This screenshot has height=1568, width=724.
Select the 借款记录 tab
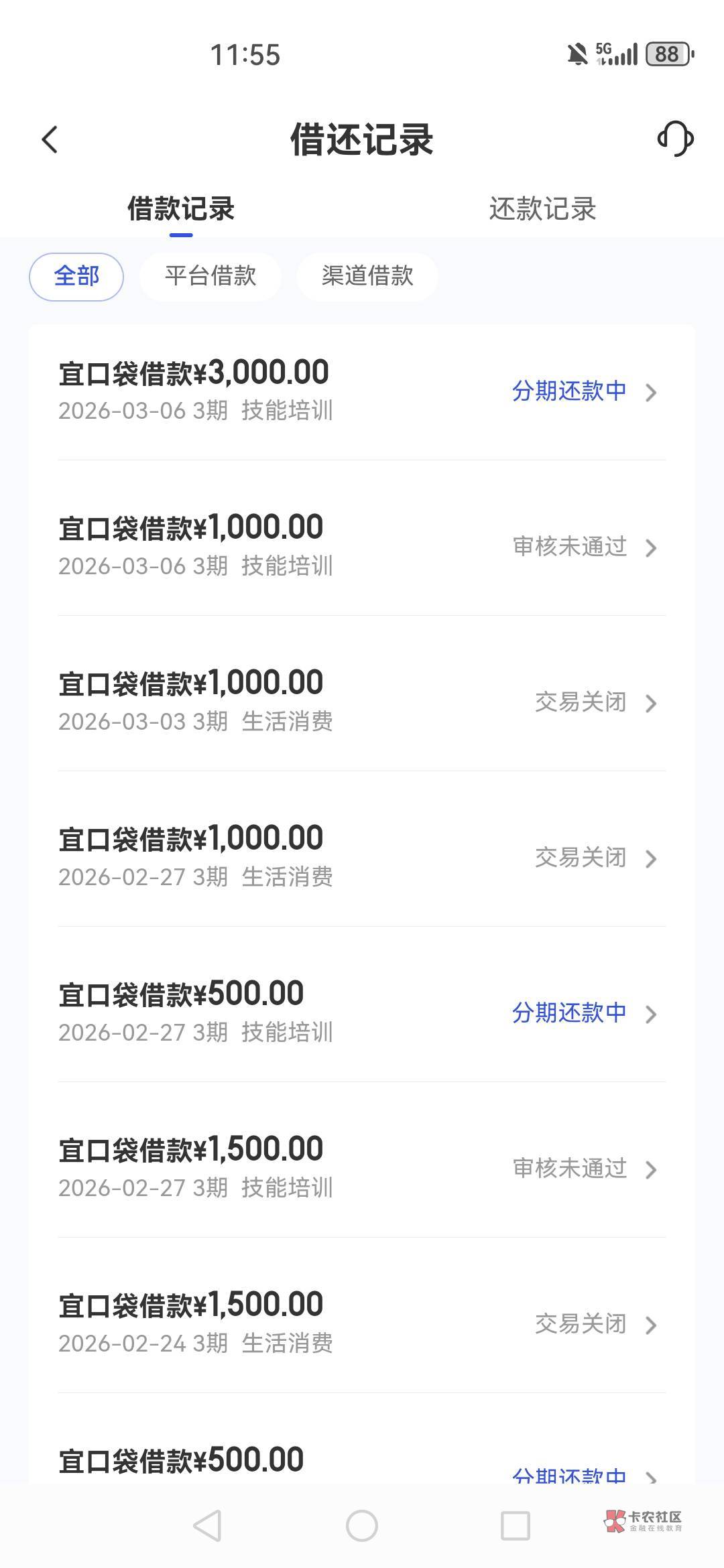click(181, 209)
